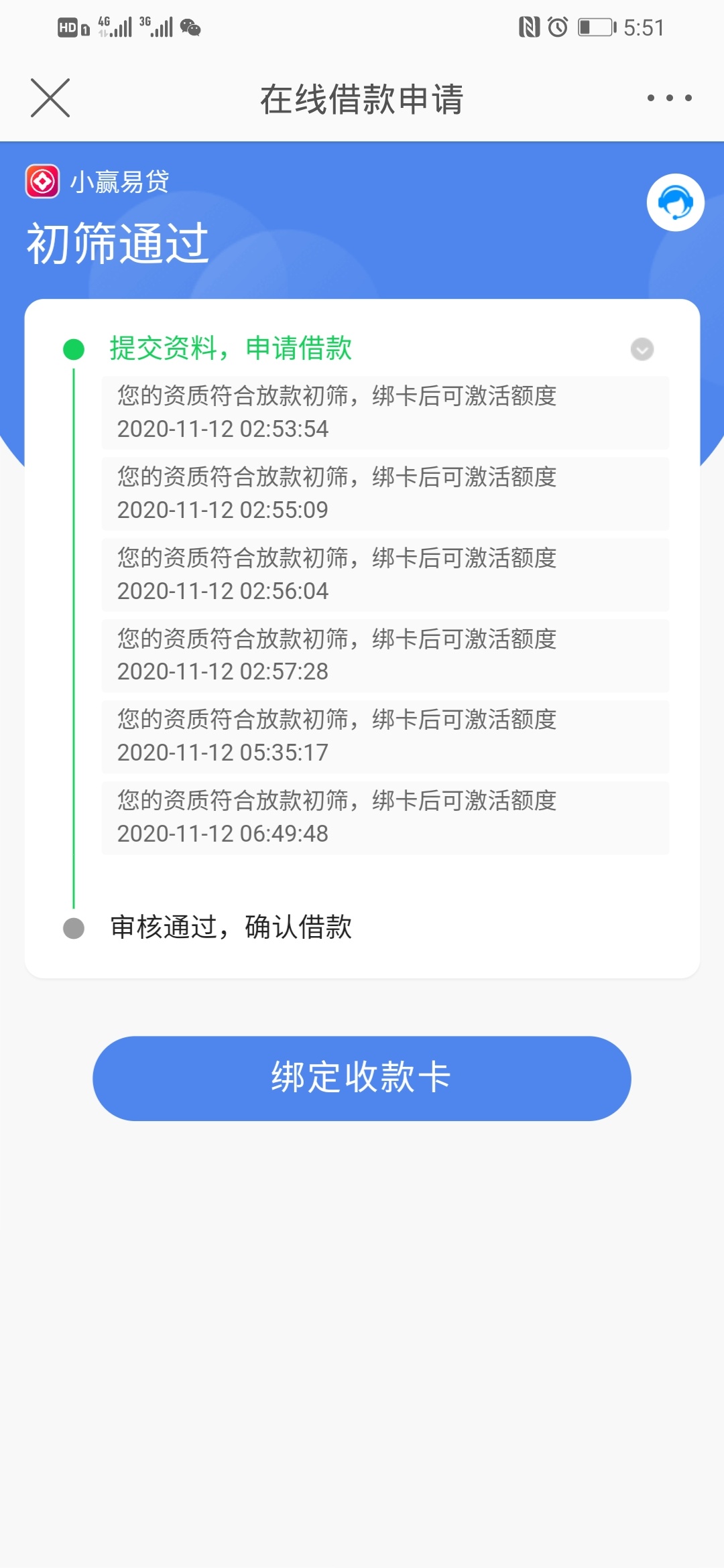This screenshot has width=724, height=1568.
Task: Close the online loan application page
Action: (50, 98)
